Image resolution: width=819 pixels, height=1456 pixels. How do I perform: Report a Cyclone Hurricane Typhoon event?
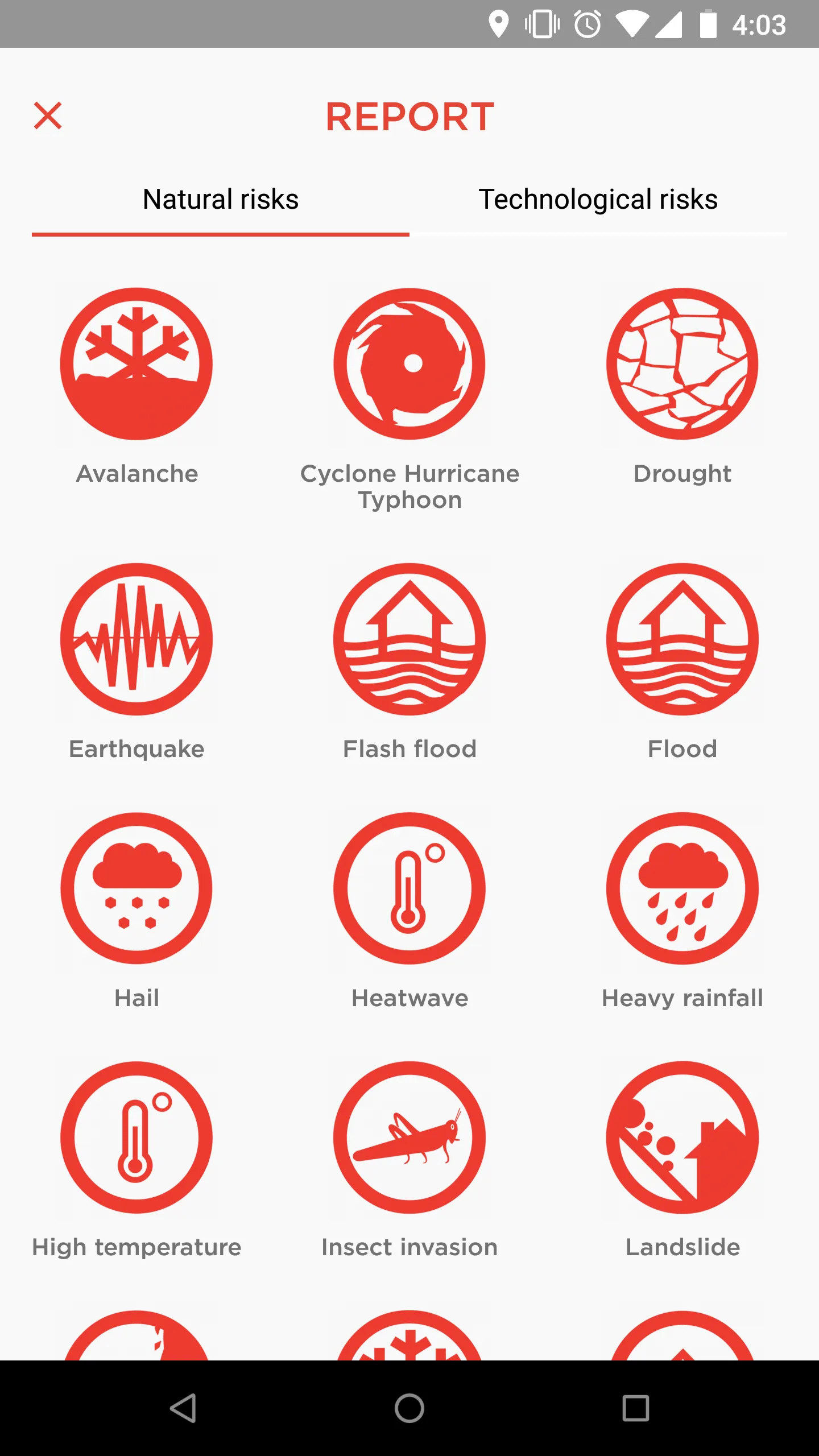411,364
